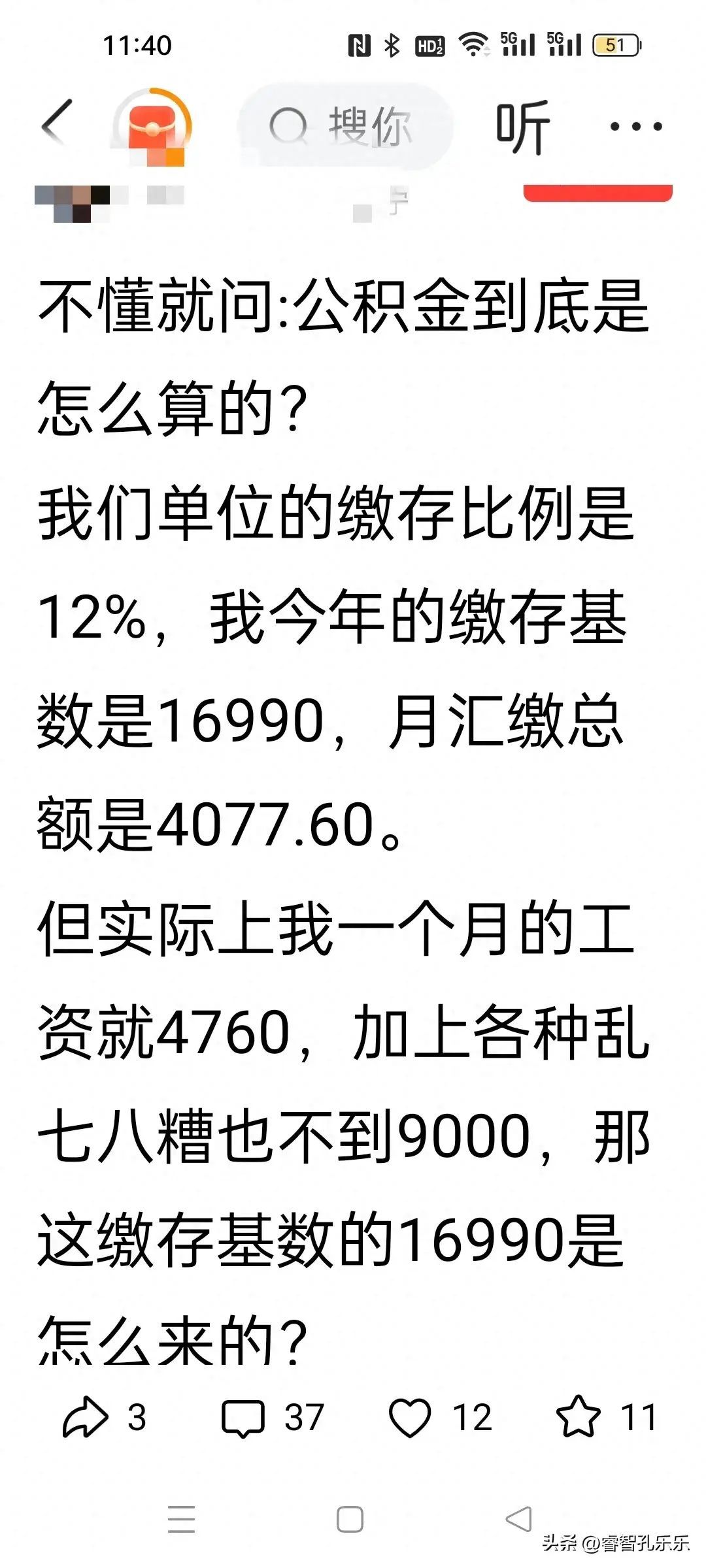Open the red envelope icon
The image size is (706, 1568).
[153, 126]
